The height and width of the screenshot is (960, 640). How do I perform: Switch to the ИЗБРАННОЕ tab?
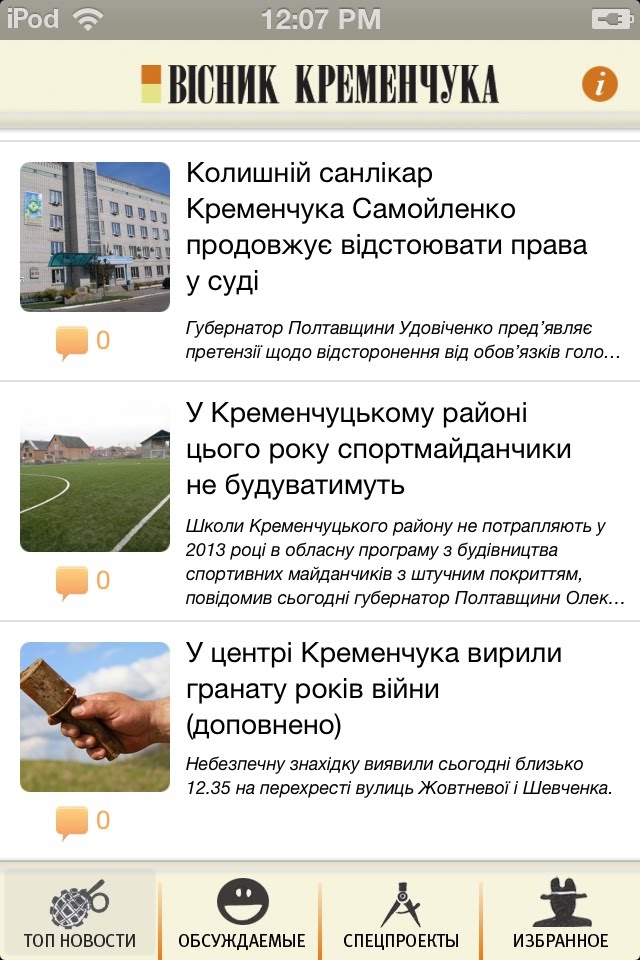(x=560, y=913)
